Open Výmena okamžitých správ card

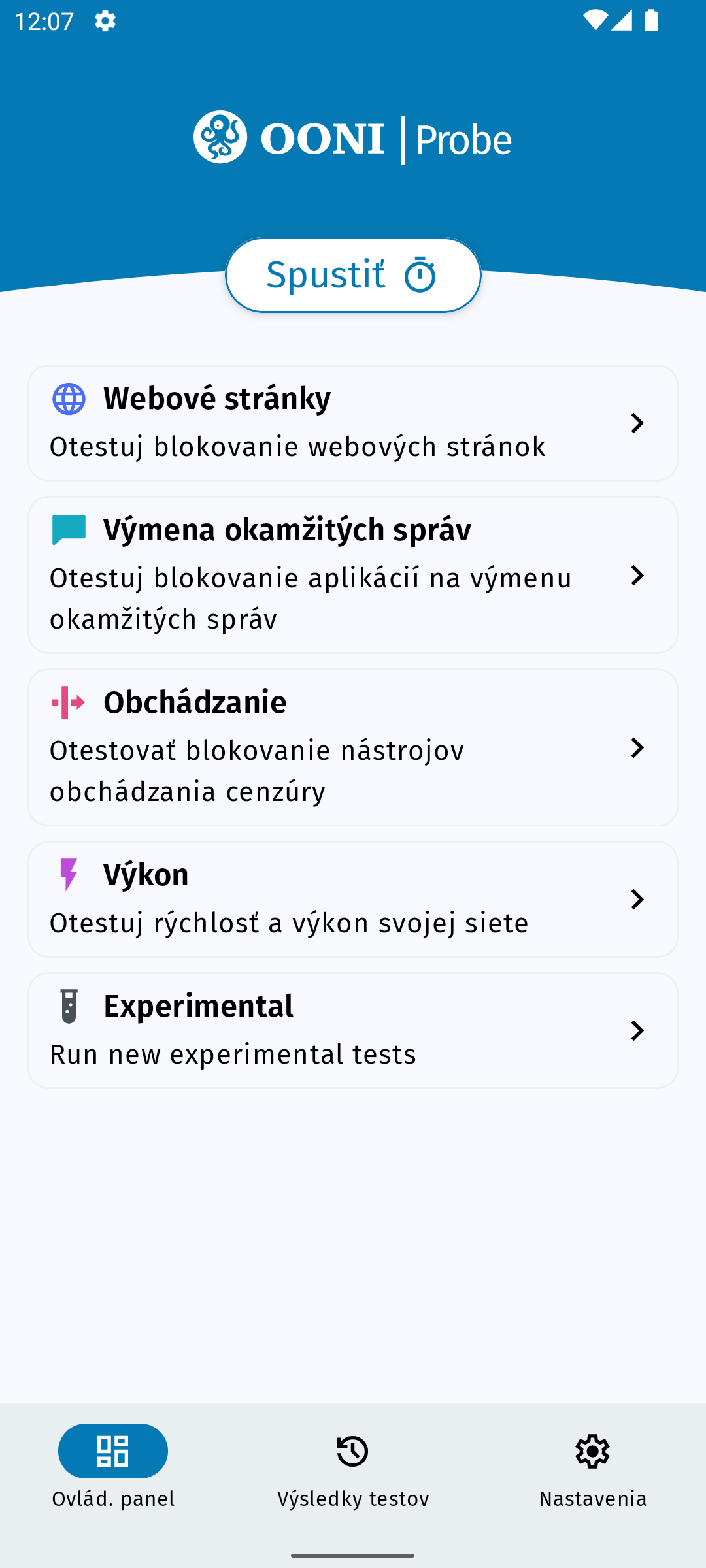(353, 575)
